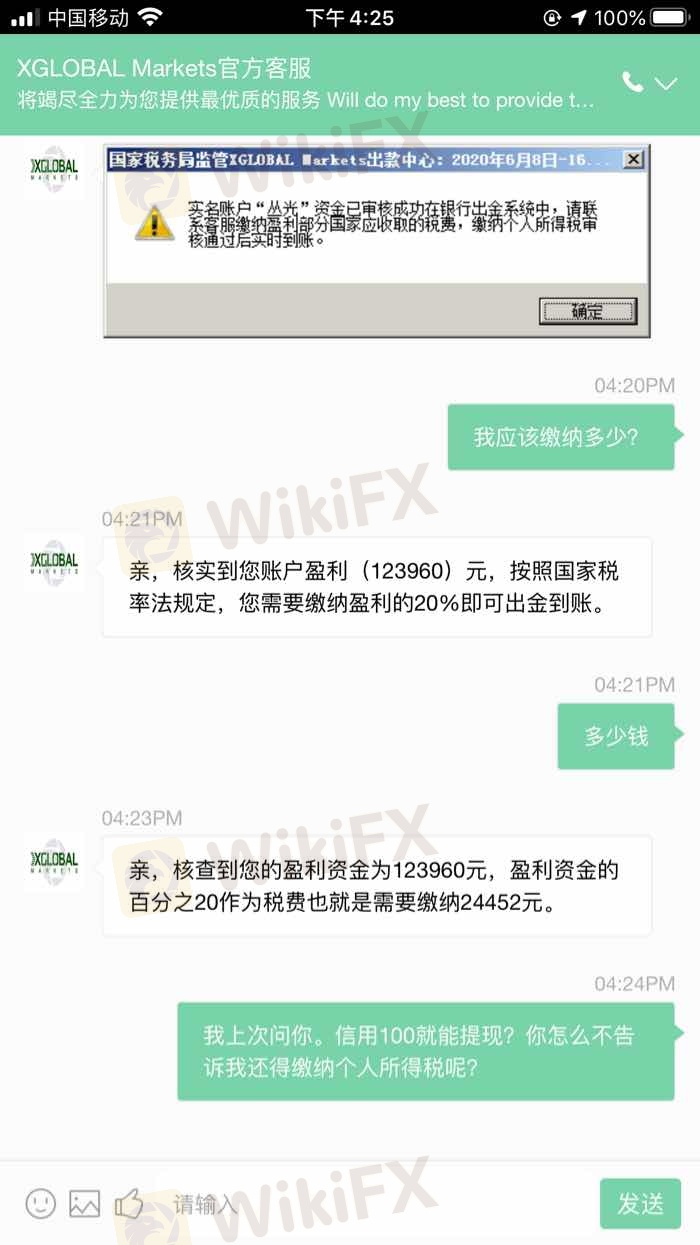
Task: Tap the thumbs-up rating icon
Action: tap(129, 1203)
